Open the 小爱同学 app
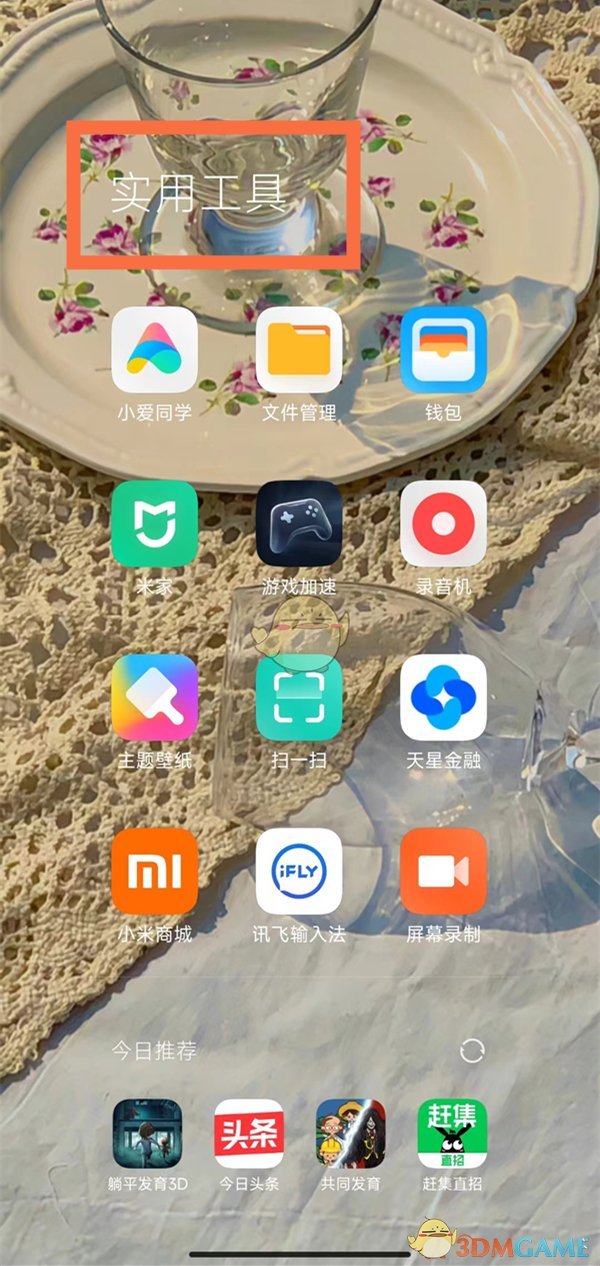The width and height of the screenshot is (600, 1266). 154,349
